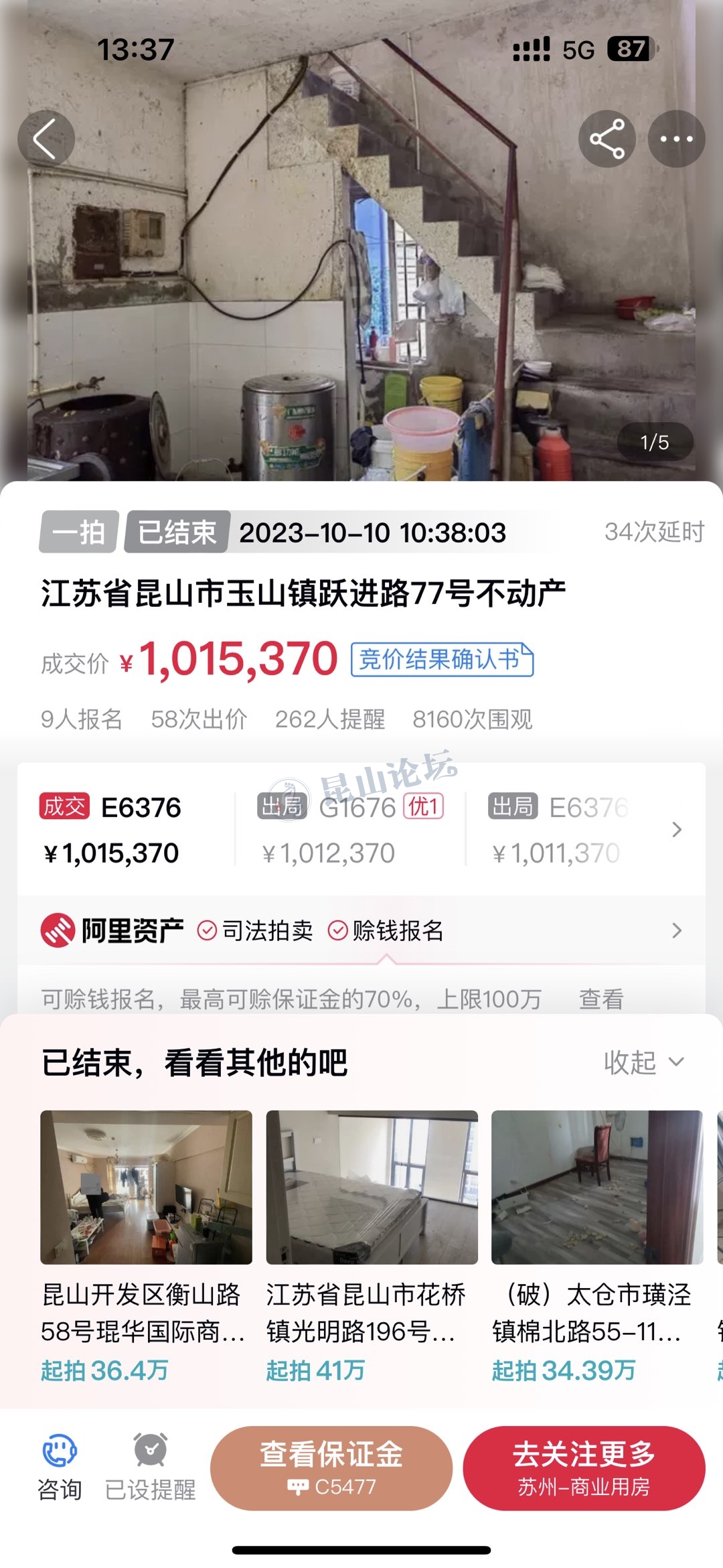Tap 查看 for compensation signup details

point(600,999)
